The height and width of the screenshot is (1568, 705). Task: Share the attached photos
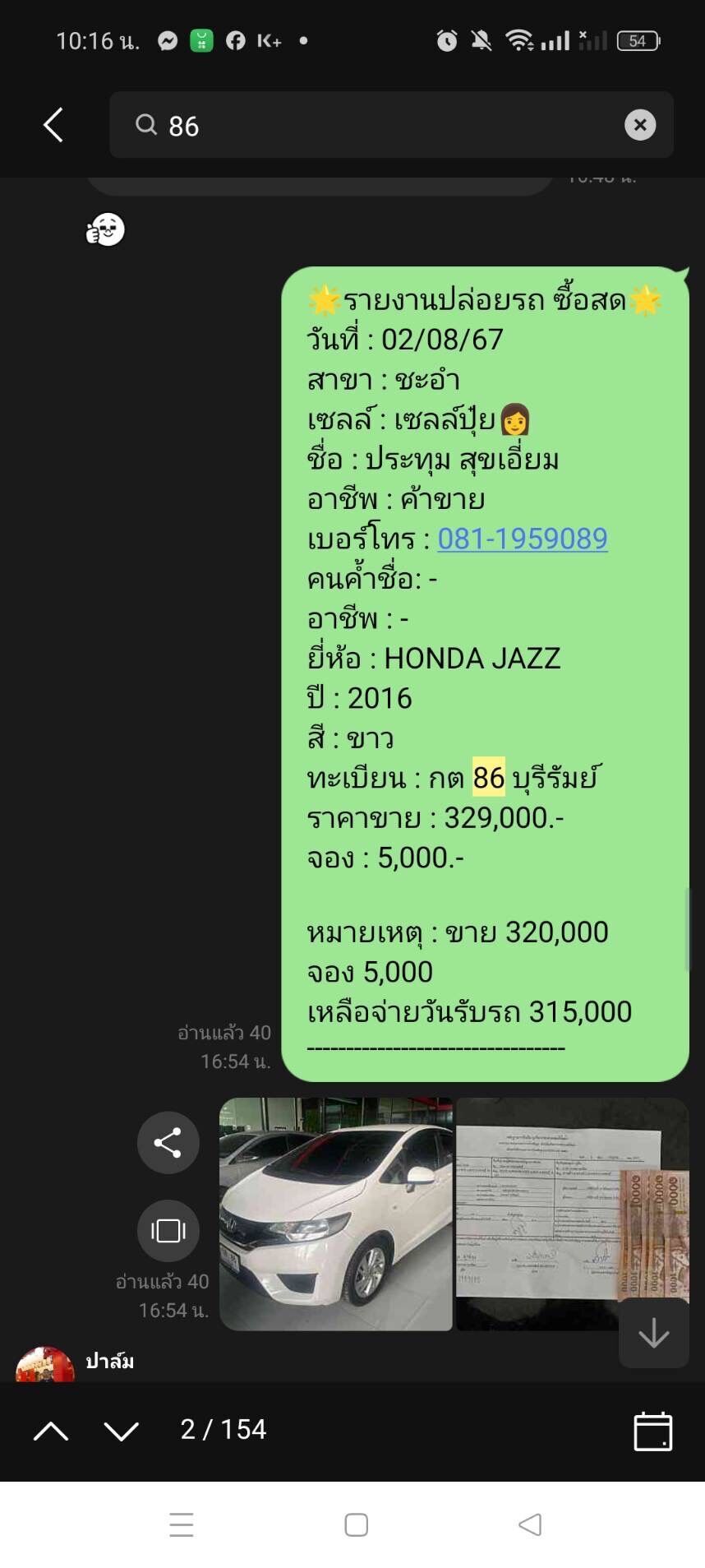pyautogui.click(x=168, y=1143)
